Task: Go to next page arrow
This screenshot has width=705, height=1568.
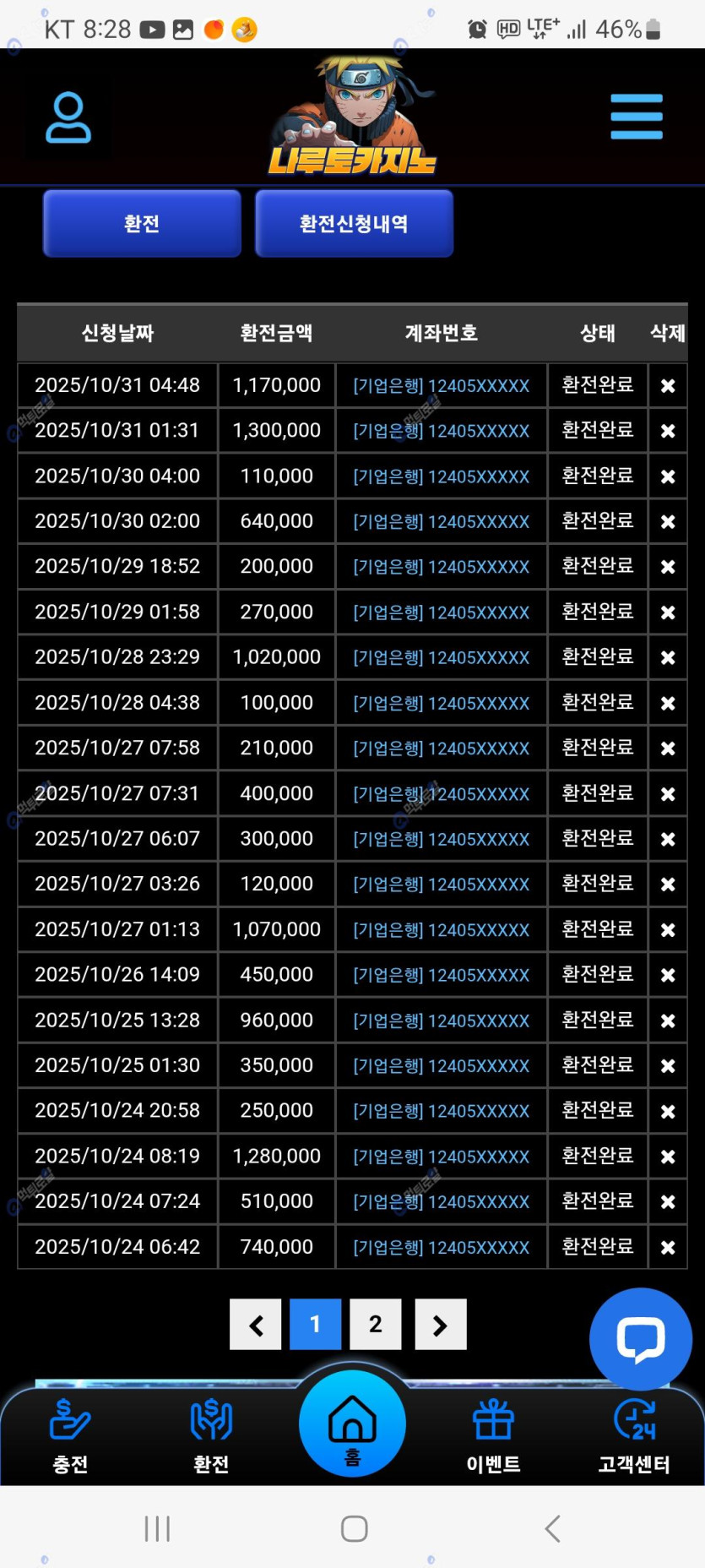Action: click(440, 1325)
